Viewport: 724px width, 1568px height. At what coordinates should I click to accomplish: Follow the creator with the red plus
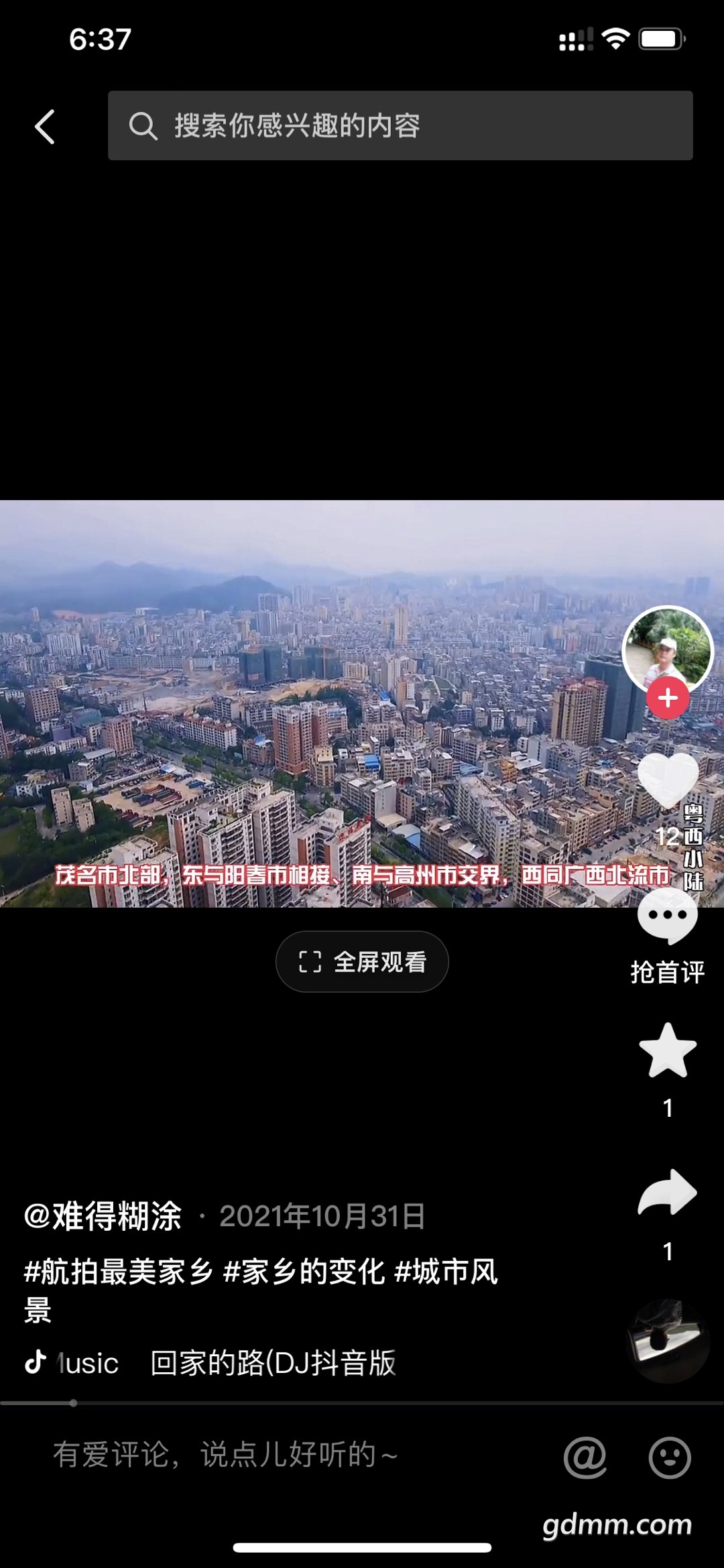tap(668, 699)
